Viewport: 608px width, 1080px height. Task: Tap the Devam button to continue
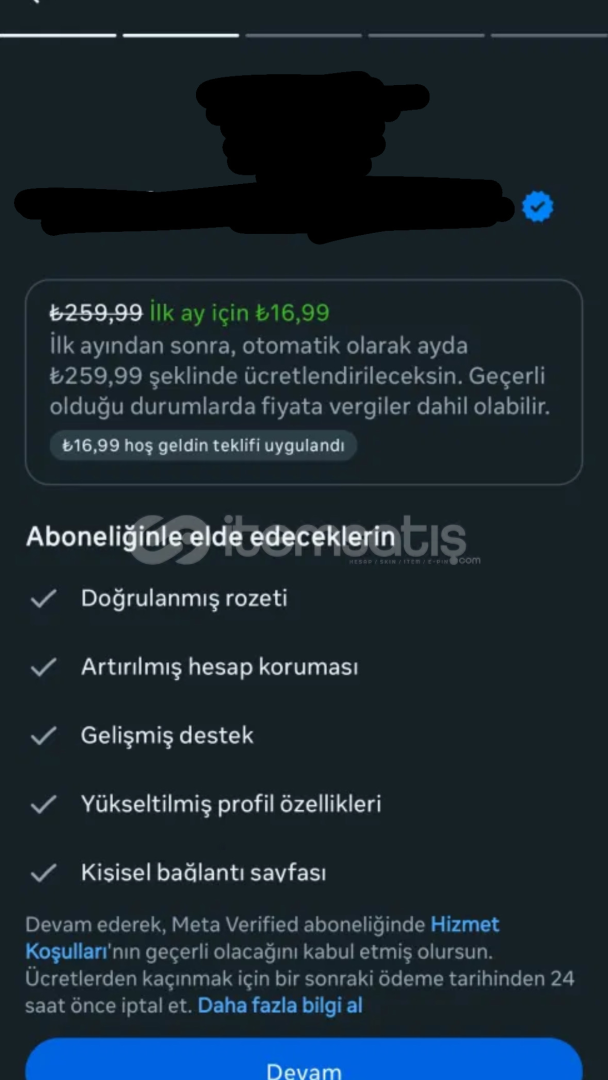coord(304,1064)
